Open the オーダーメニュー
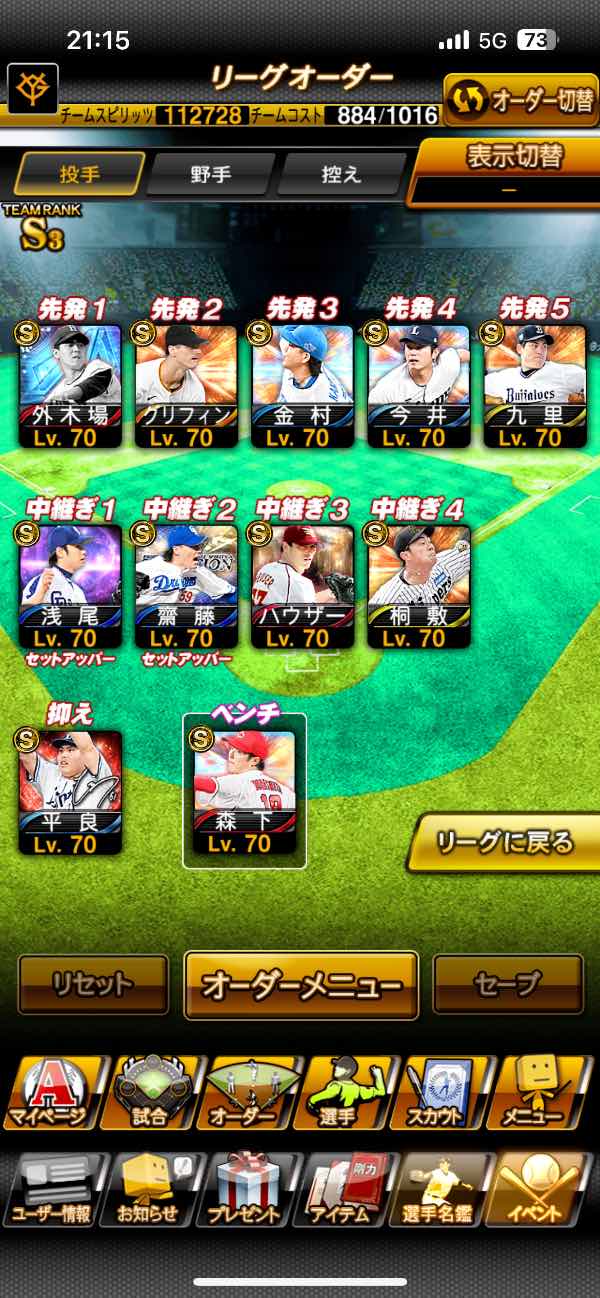The height and width of the screenshot is (1298, 600). click(301, 985)
